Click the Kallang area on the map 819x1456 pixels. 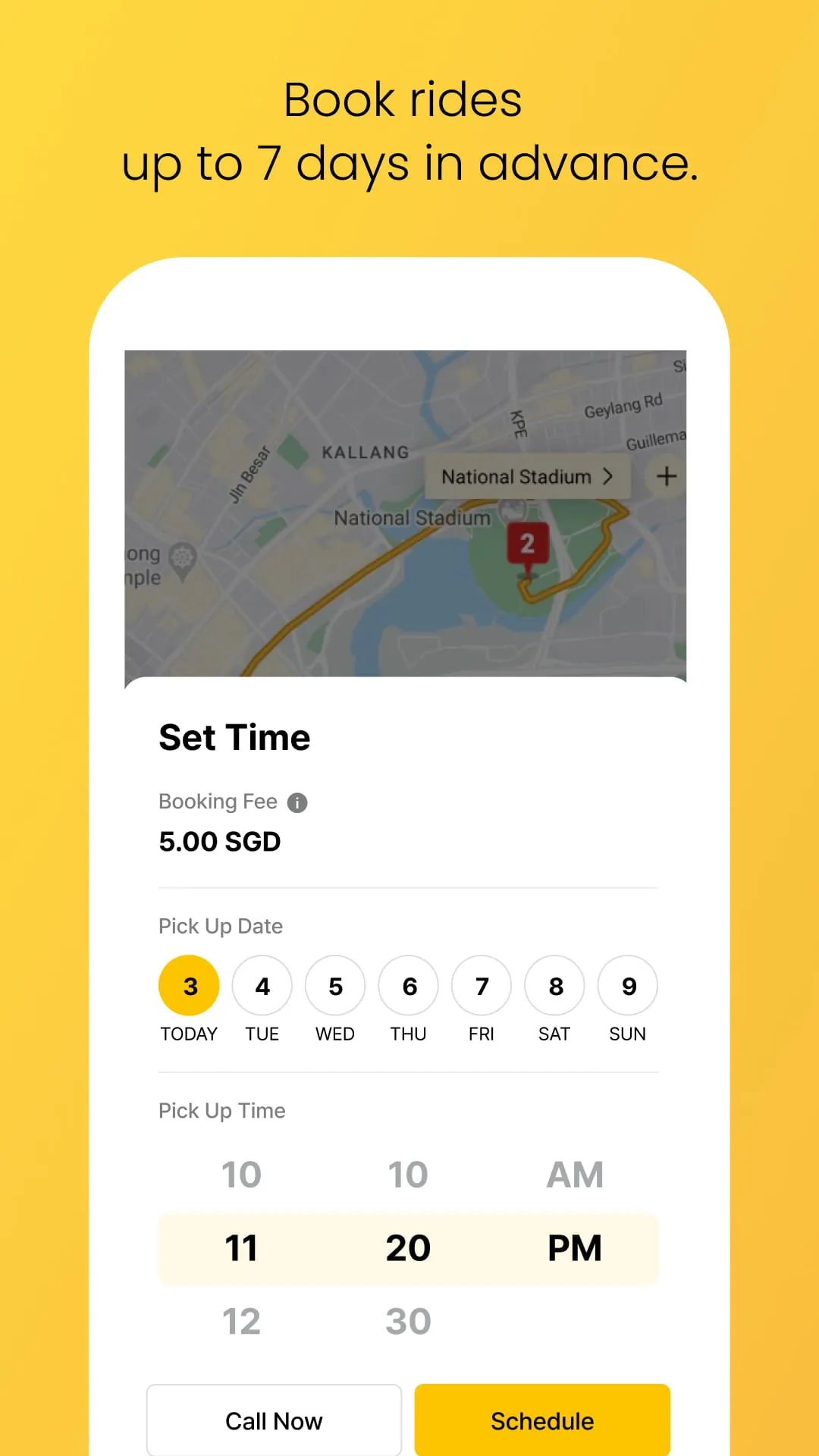(366, 452)
